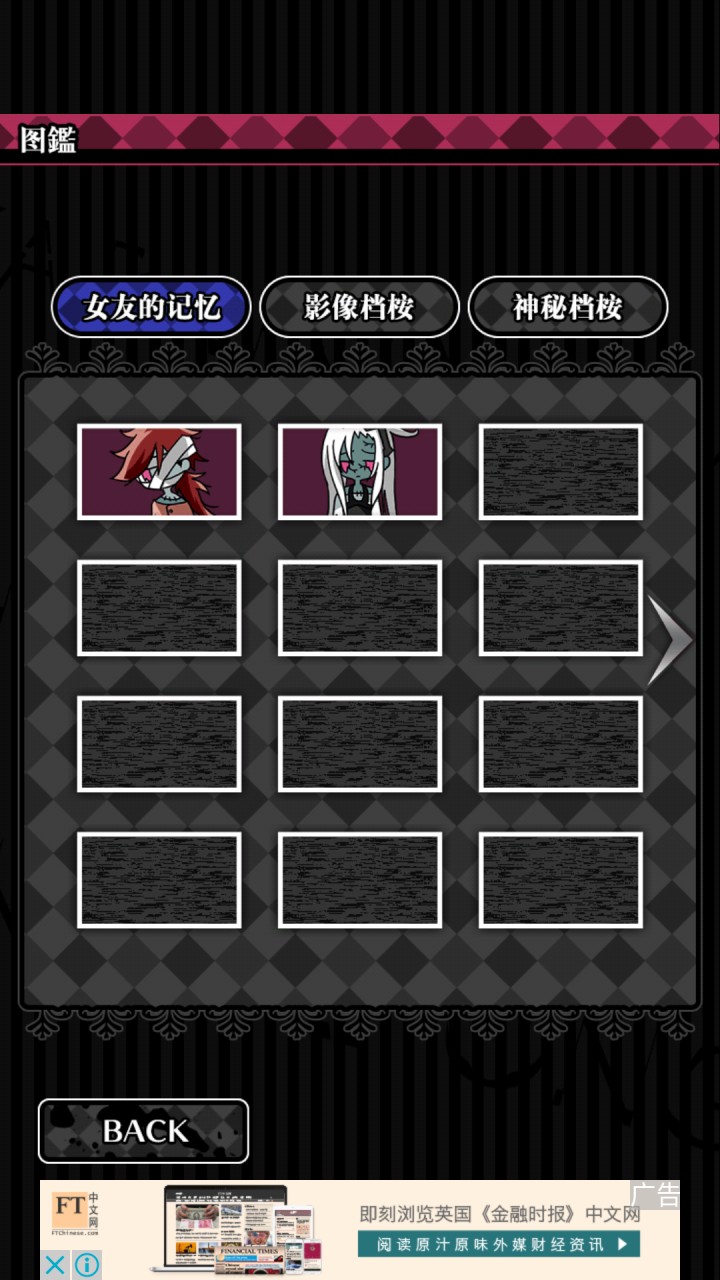Go to next page with right arrow
The width and height of the screenshot is (720, 1280).
670,640
